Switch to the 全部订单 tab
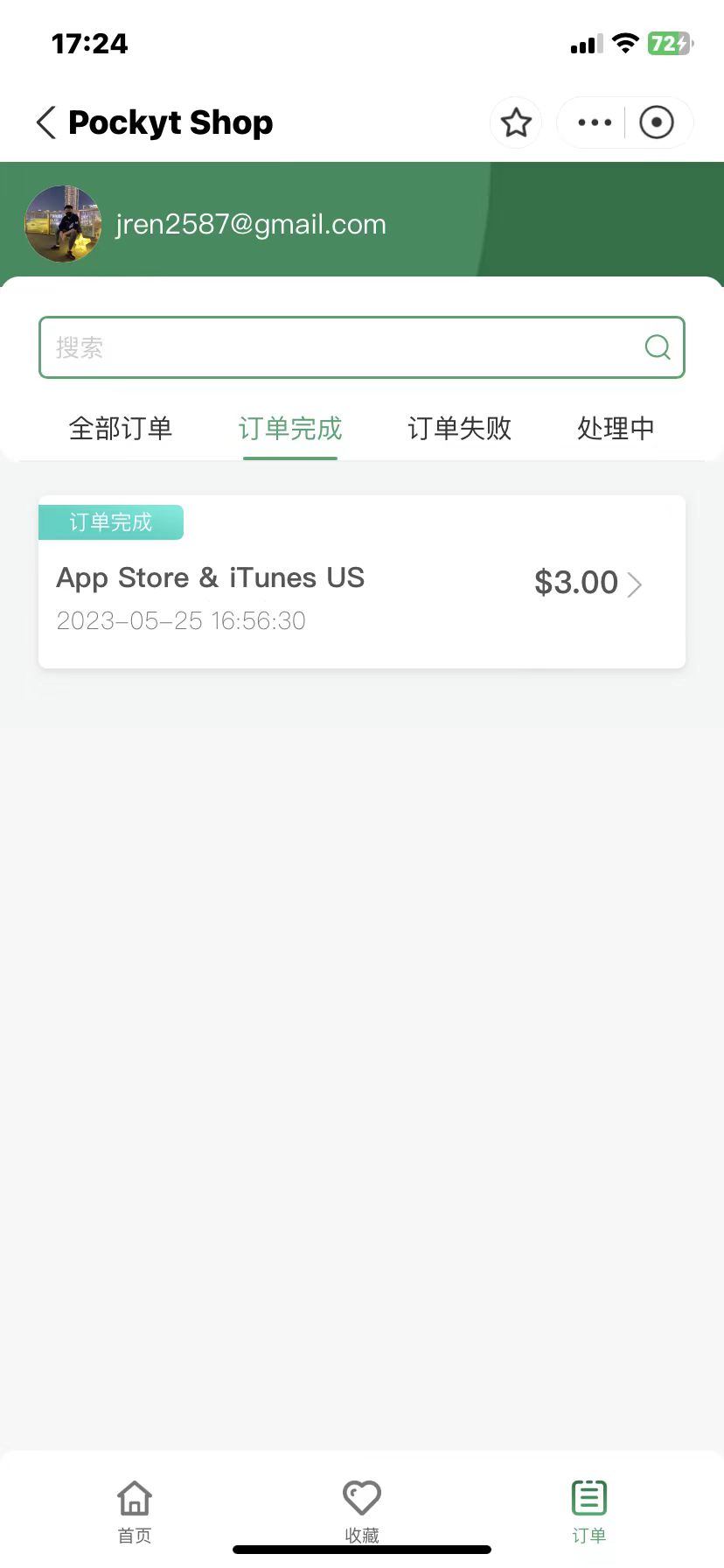Screen dimensions: 724x1568 tap(121, 428)
